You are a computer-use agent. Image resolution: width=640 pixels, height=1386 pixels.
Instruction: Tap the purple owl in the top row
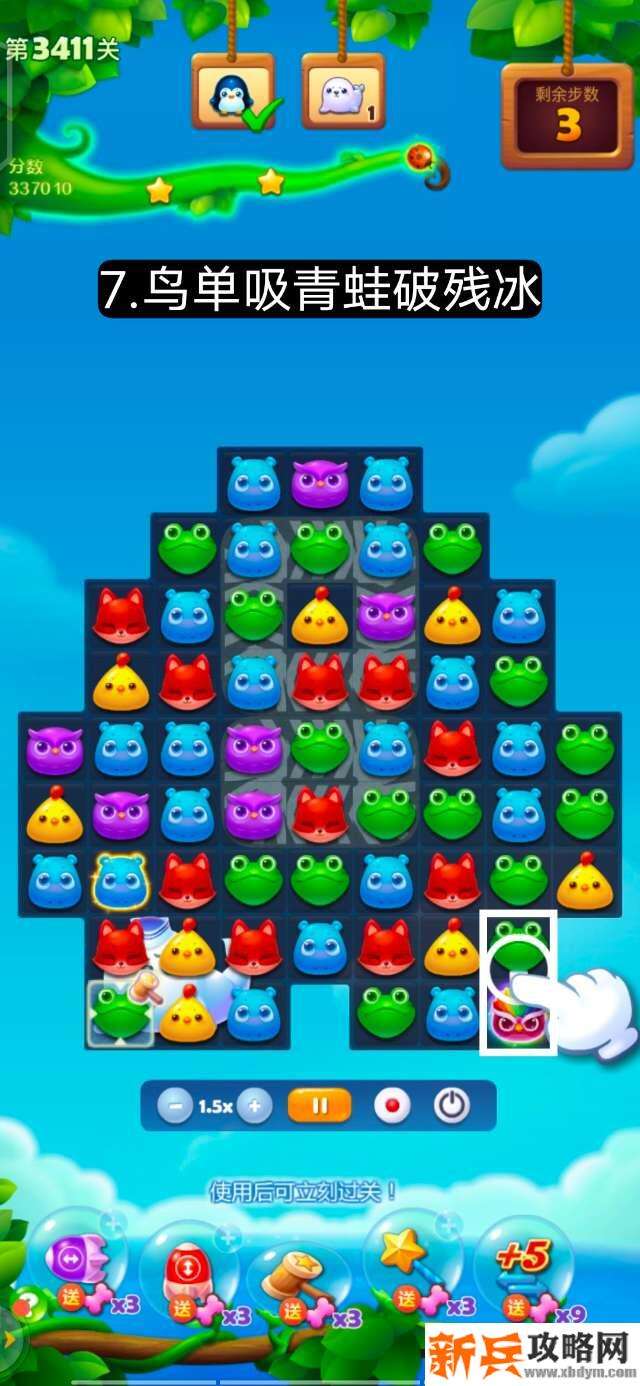(320, 483)
